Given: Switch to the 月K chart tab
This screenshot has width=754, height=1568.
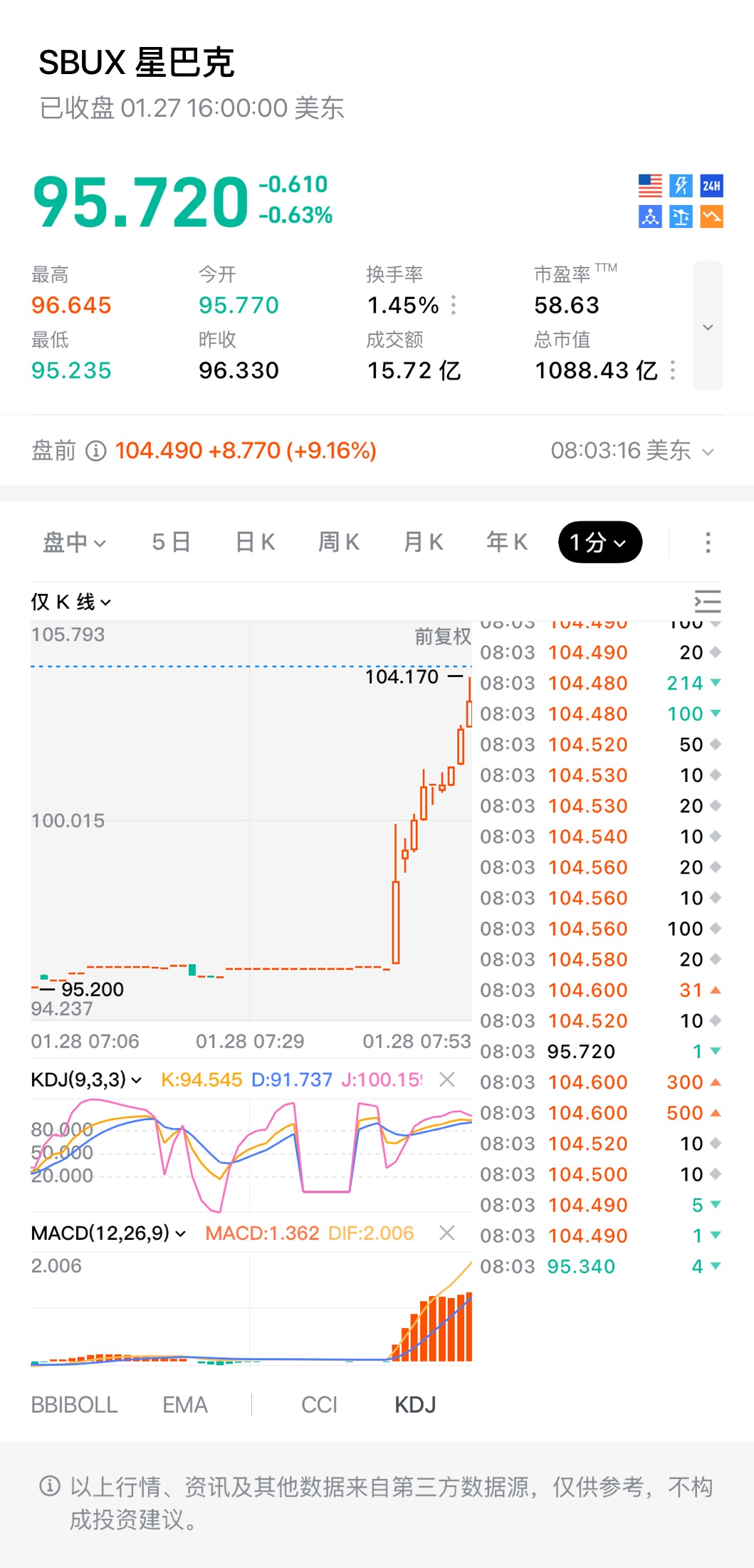Looking at the screenshot, I should coord(423,543).
